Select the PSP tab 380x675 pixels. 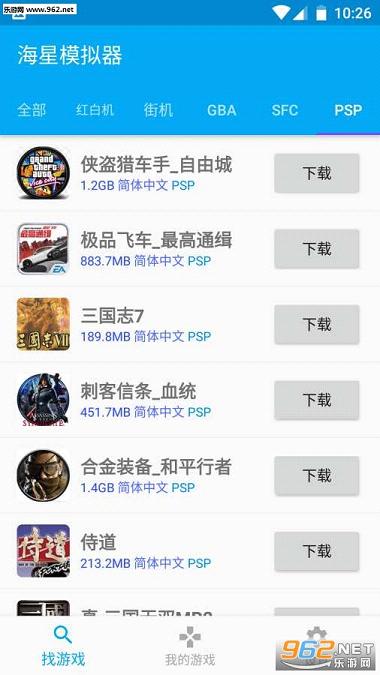pyautogui.click(x=348, y=110)
